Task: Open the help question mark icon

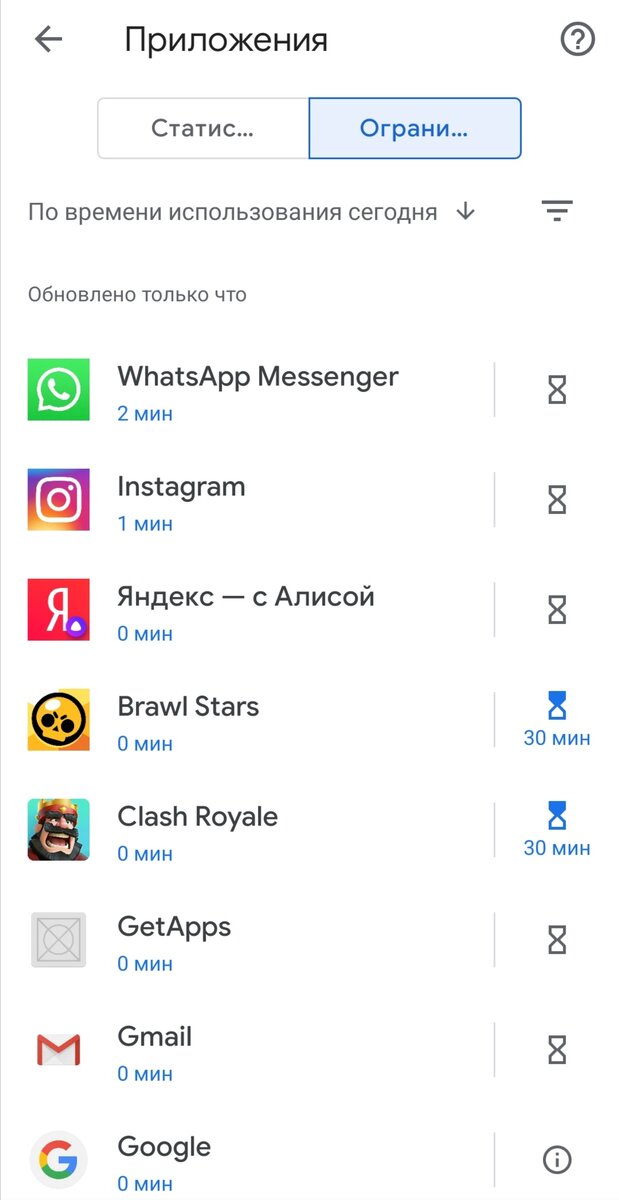Action: point(577,40)
